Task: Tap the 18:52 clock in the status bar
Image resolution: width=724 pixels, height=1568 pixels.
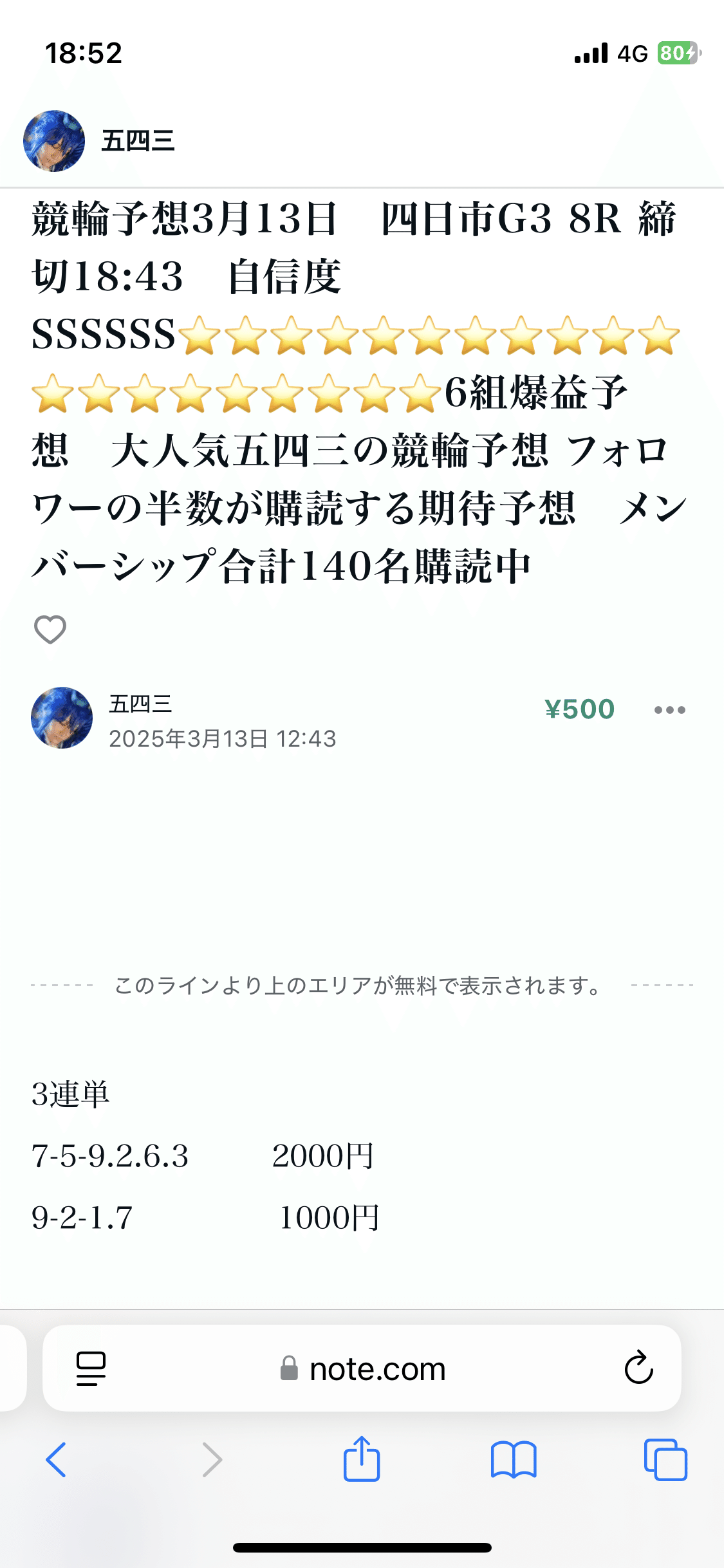Action: (x=84, y=54)
